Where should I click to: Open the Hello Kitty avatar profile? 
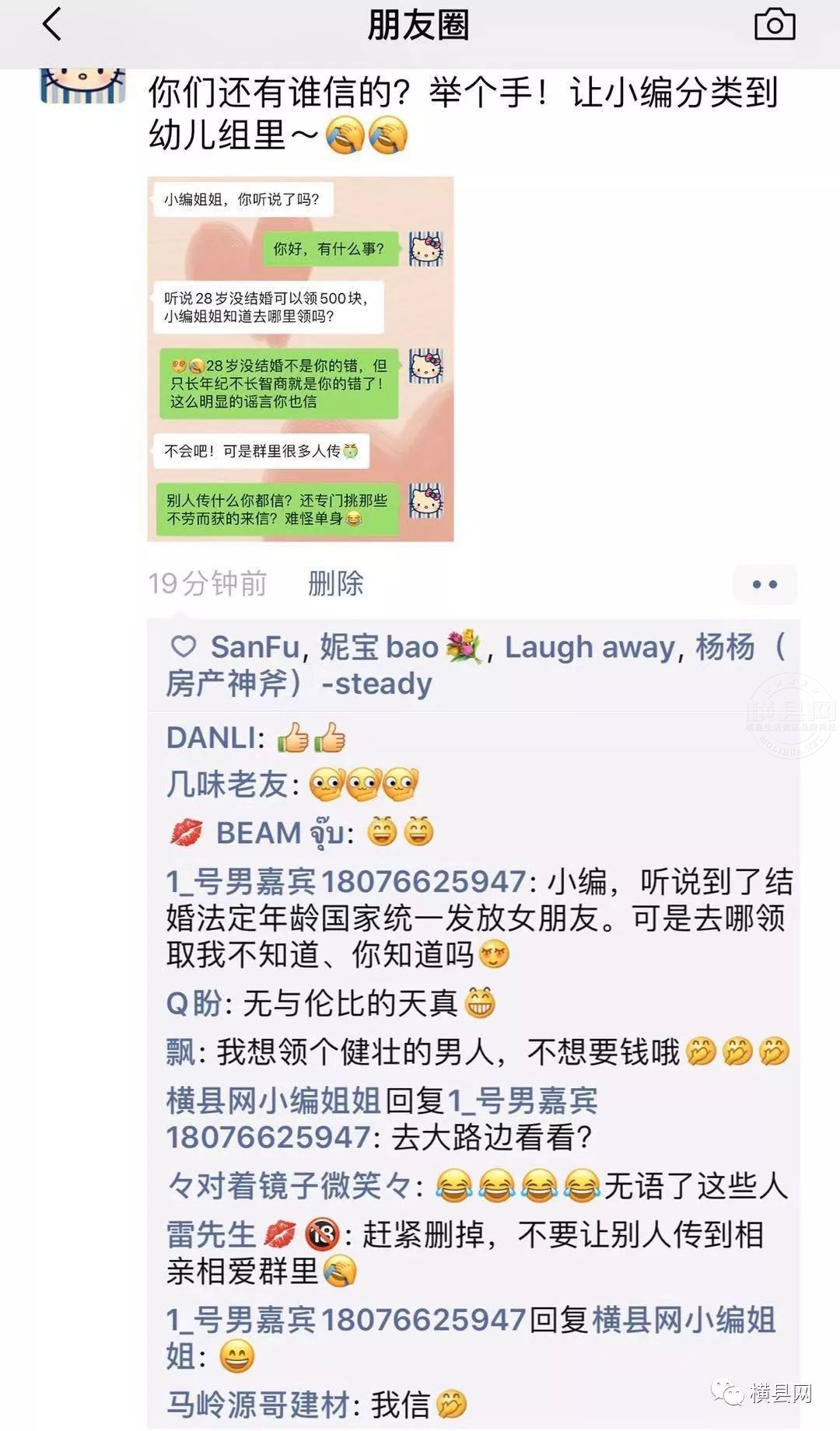click(82, 86)
